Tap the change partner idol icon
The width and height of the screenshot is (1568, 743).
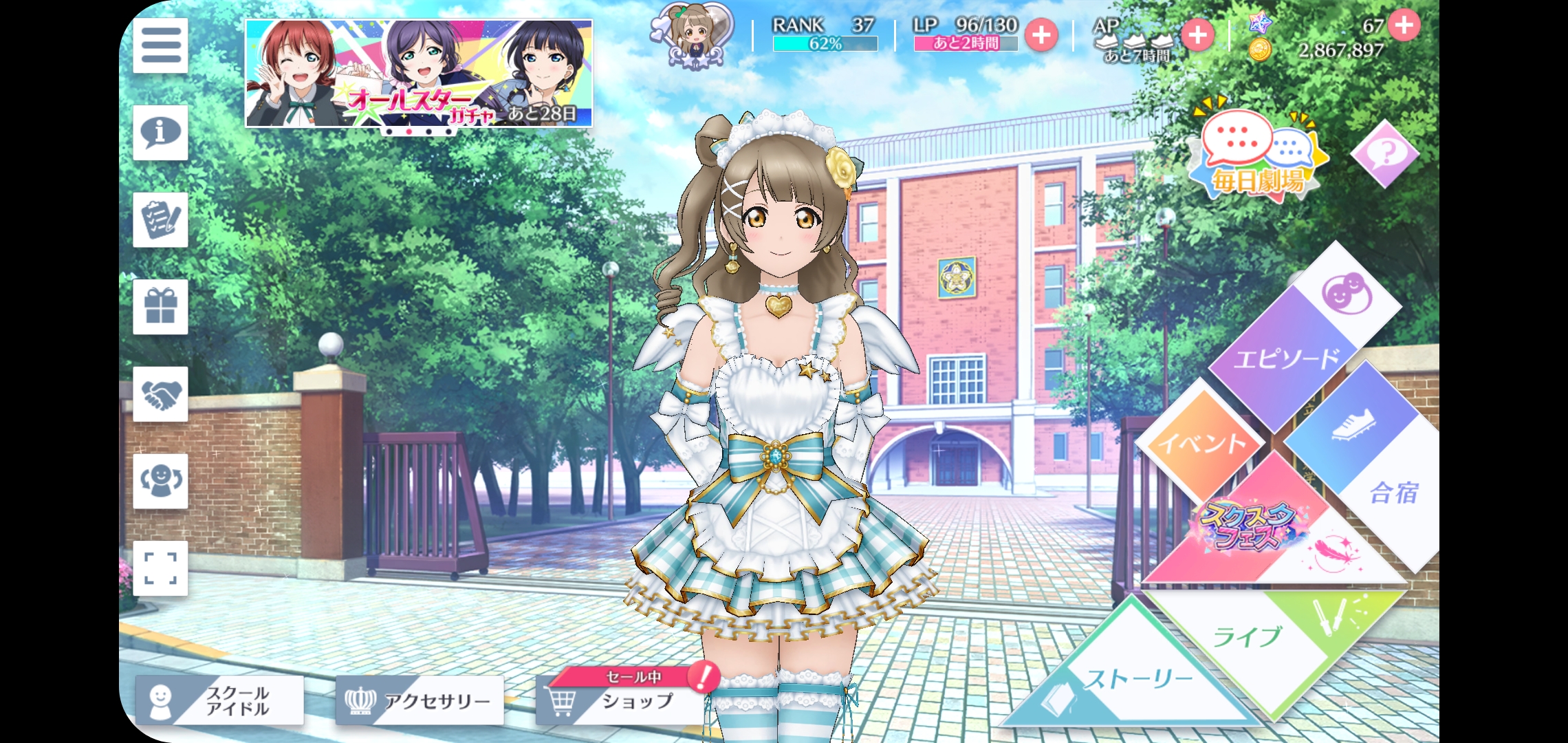pos(160,481)
